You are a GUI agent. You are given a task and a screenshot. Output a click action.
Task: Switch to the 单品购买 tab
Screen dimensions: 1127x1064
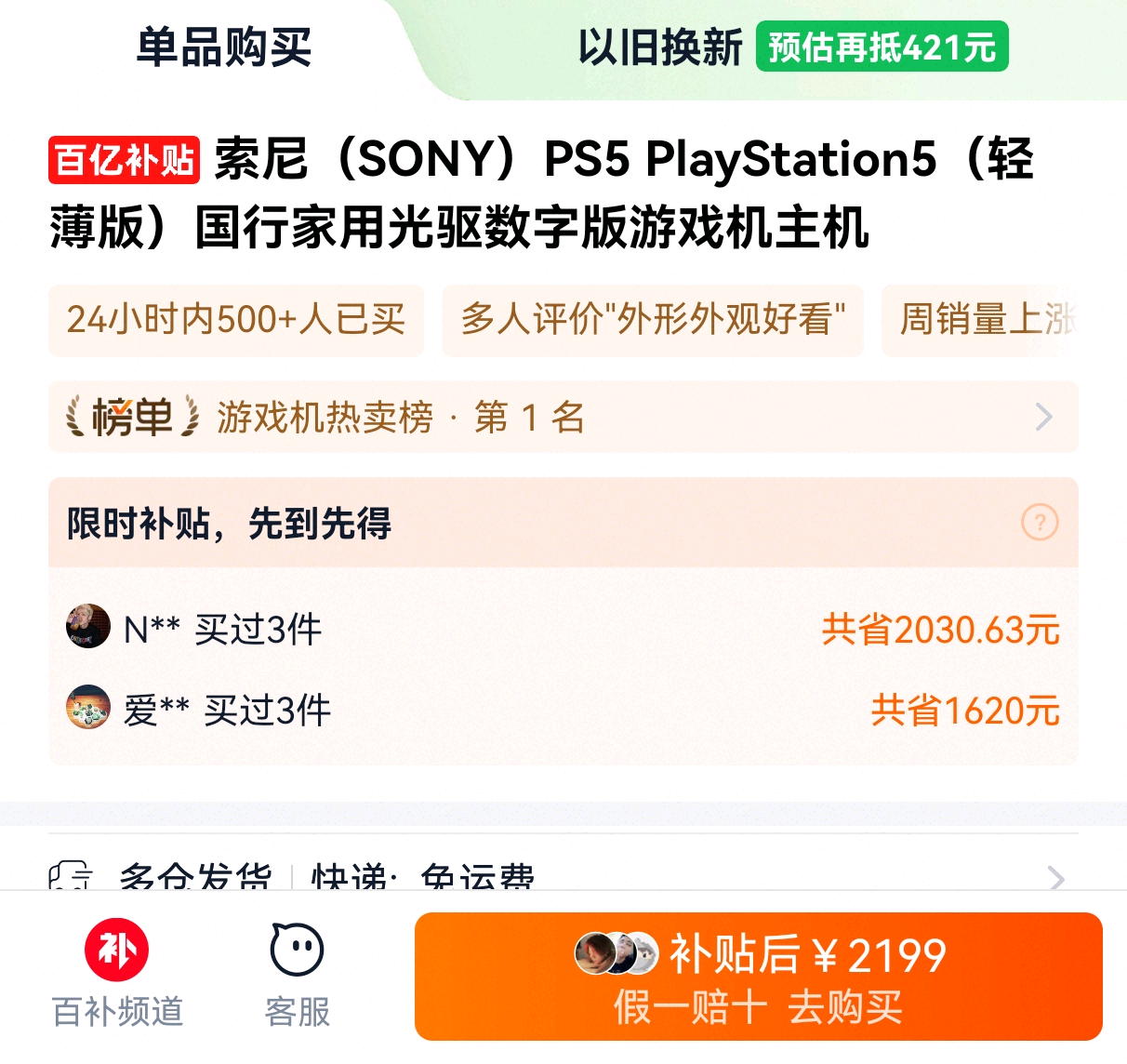[223, 47]
